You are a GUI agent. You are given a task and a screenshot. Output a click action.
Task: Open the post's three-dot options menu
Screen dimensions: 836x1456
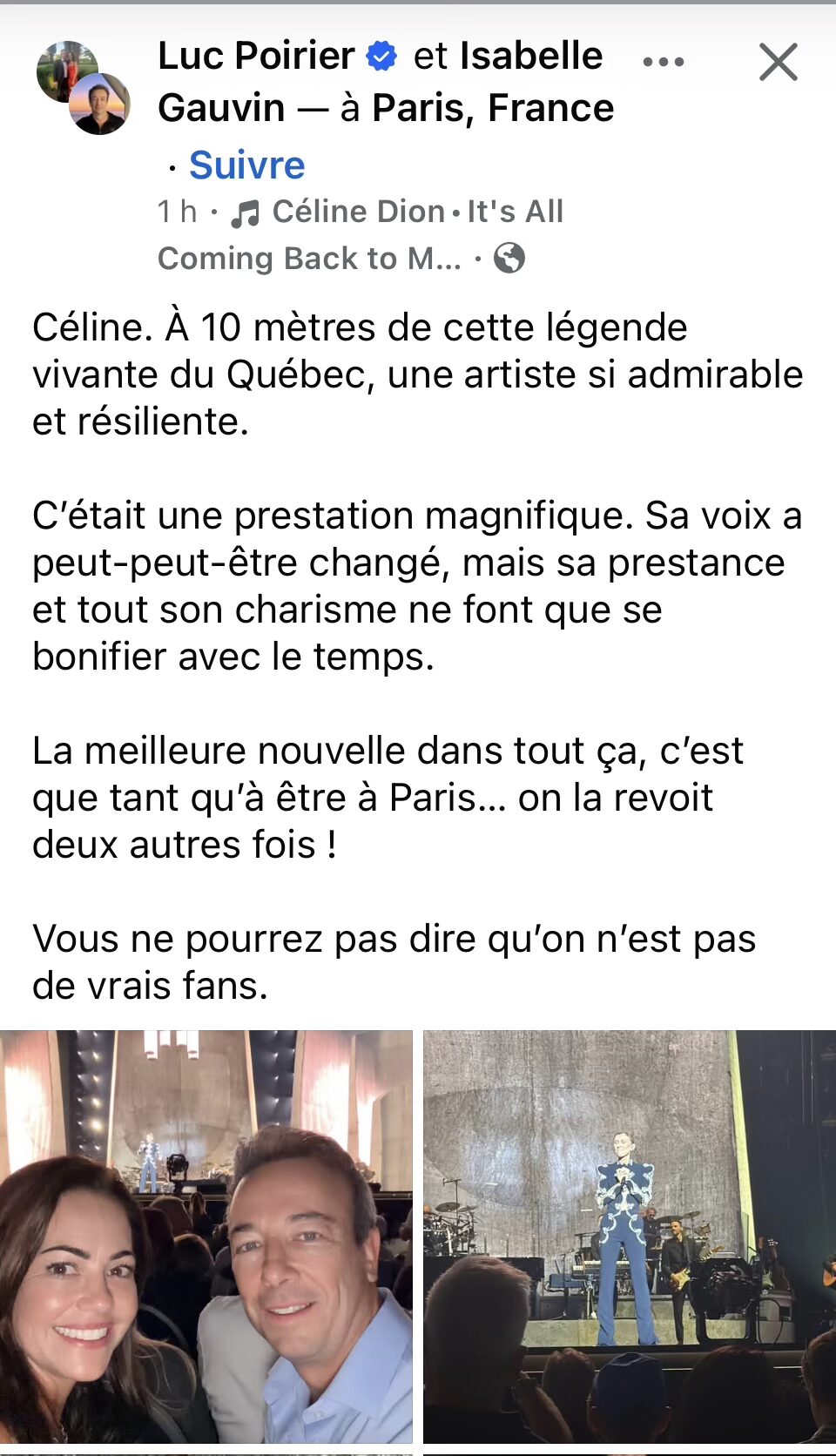pos(663,62)
